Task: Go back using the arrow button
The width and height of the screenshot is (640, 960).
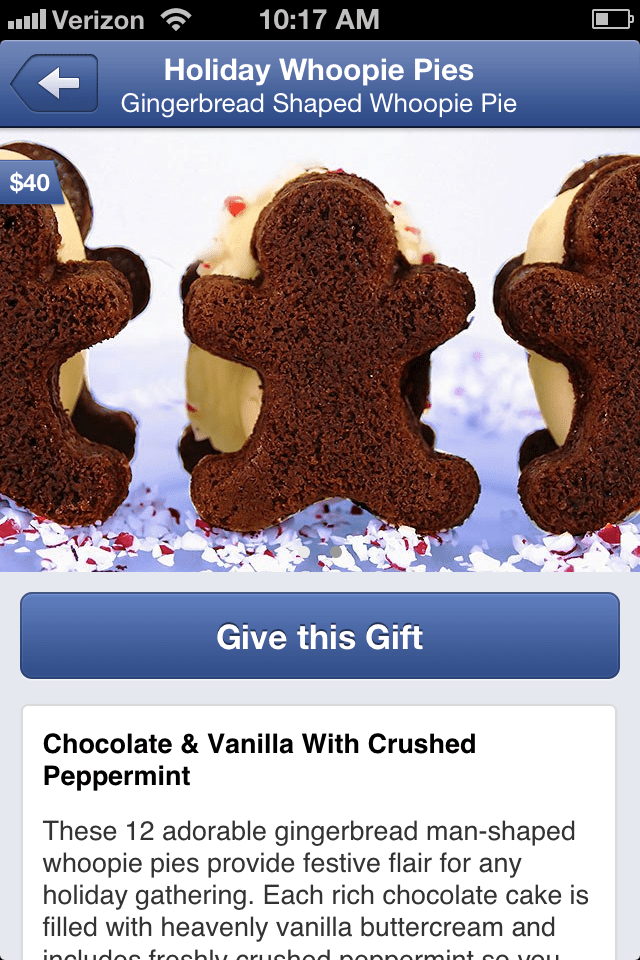Action: (56, 84)
